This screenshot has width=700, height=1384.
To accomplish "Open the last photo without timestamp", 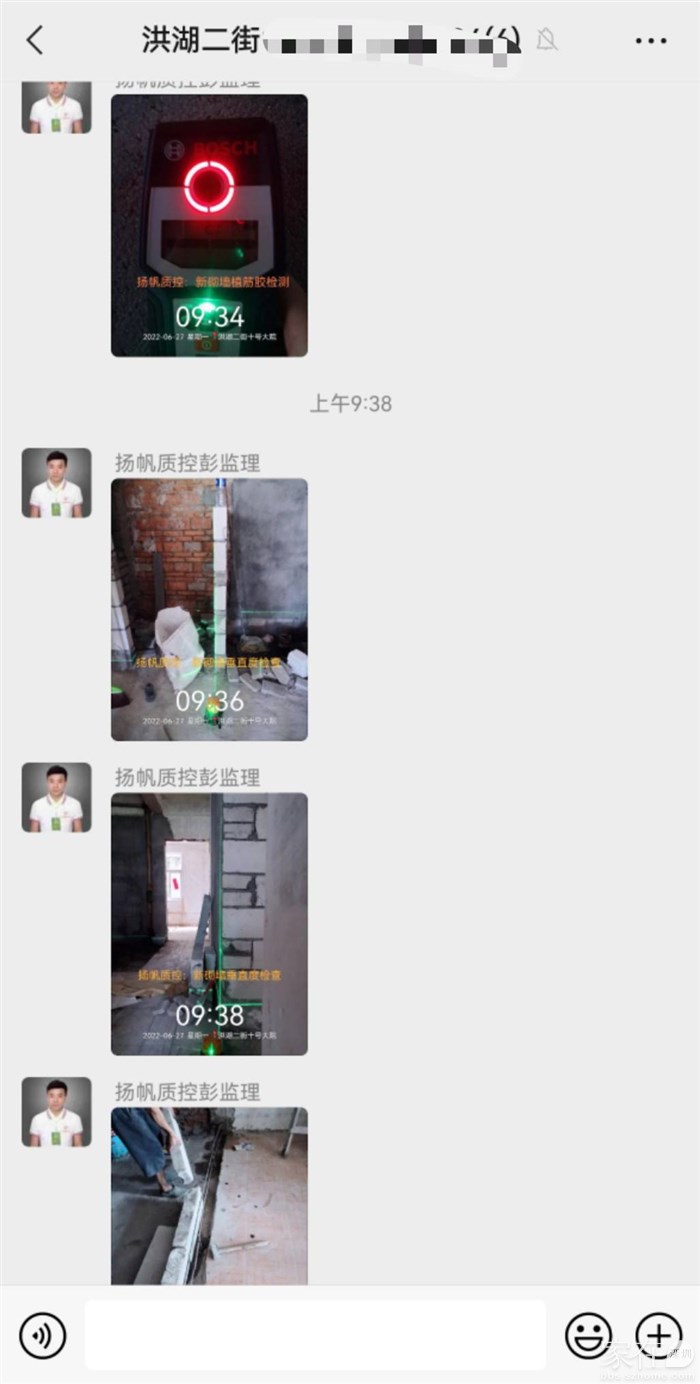I will click(x=209, y=1195).
